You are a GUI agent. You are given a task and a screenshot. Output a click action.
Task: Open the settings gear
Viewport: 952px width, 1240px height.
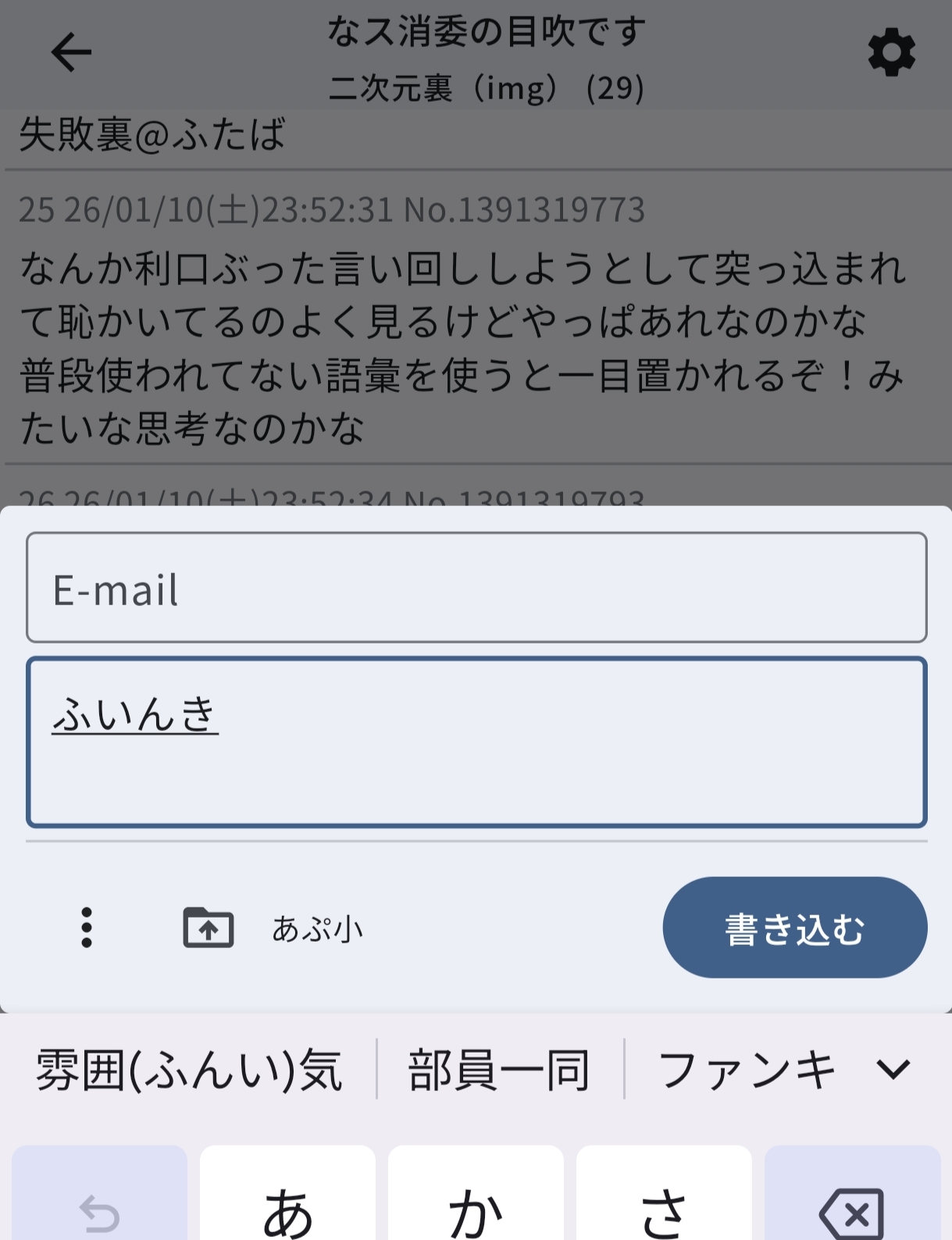point(891,53)
